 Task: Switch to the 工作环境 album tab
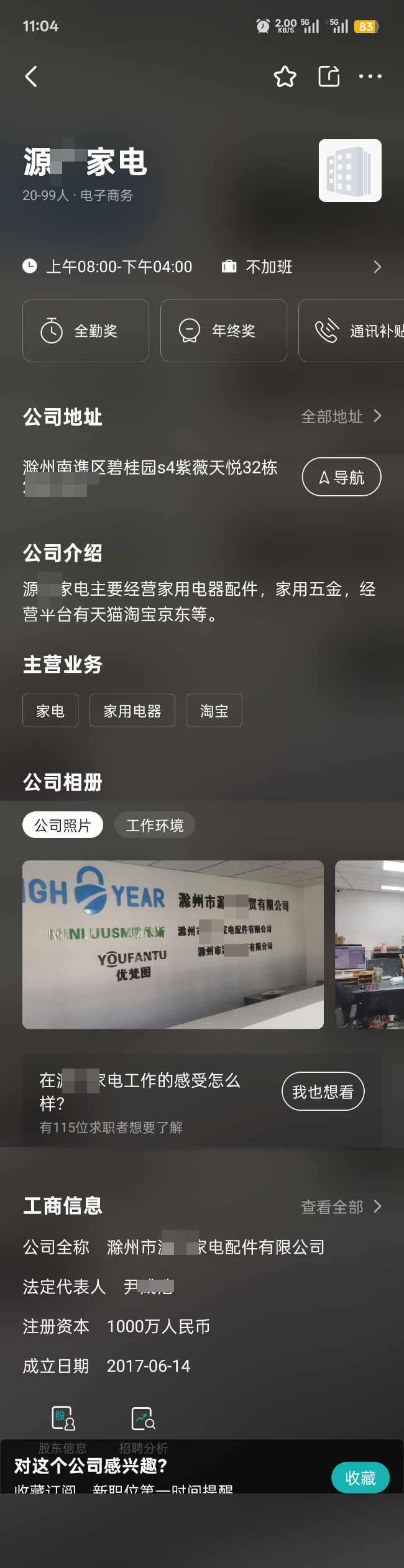[155, 825]
